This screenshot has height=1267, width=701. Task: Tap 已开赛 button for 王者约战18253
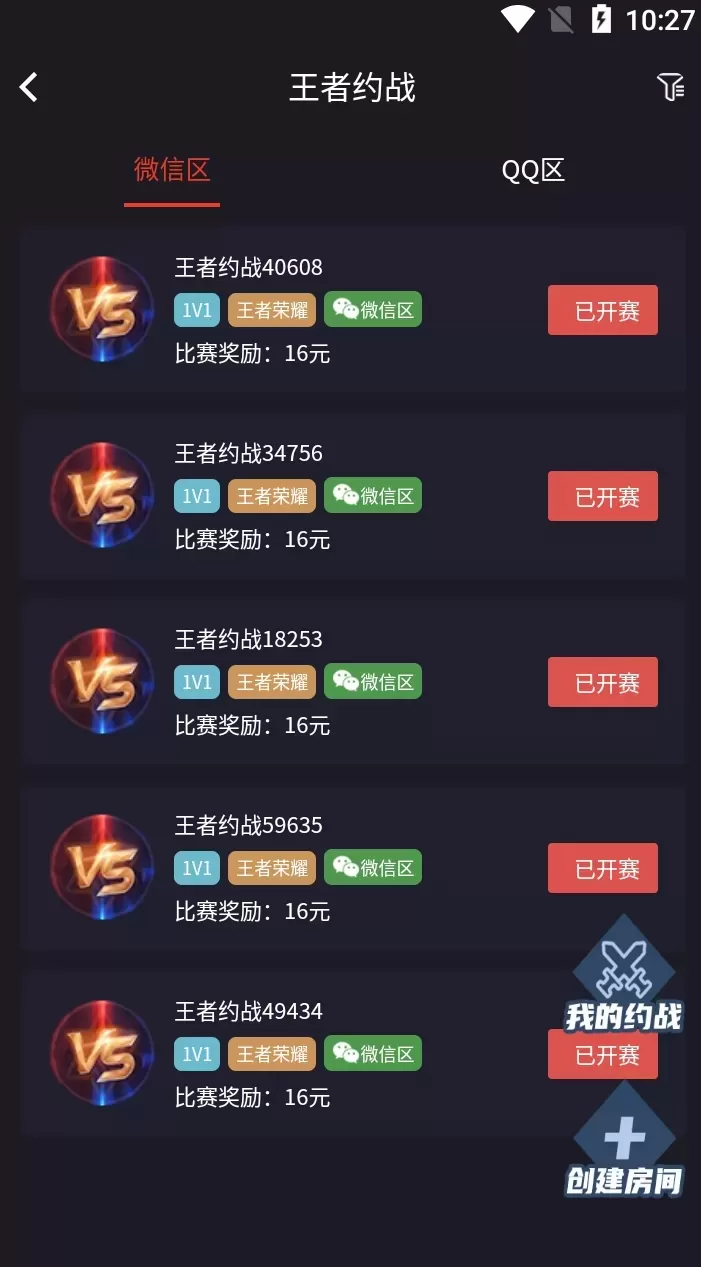602,682
